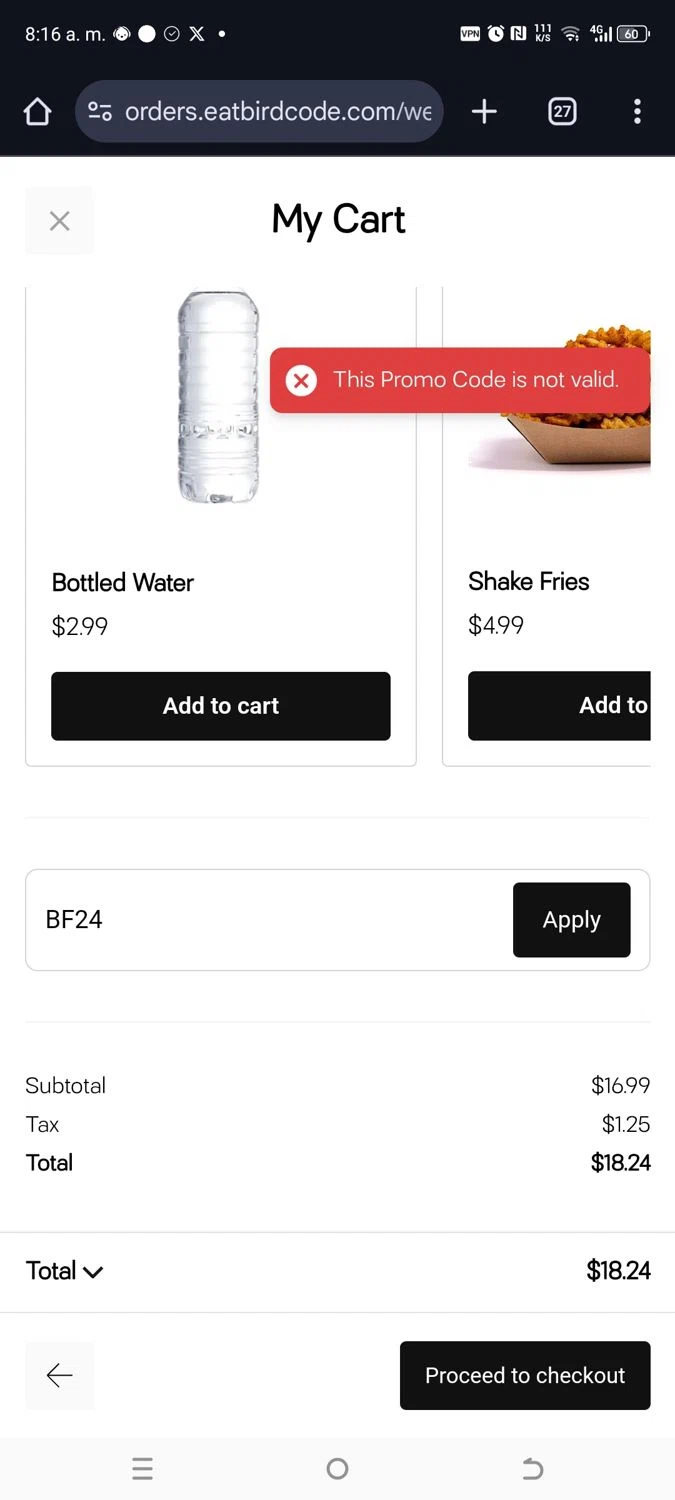Go back with the left arrow
Screen dimensions: 675x1500
[59, 1376]
